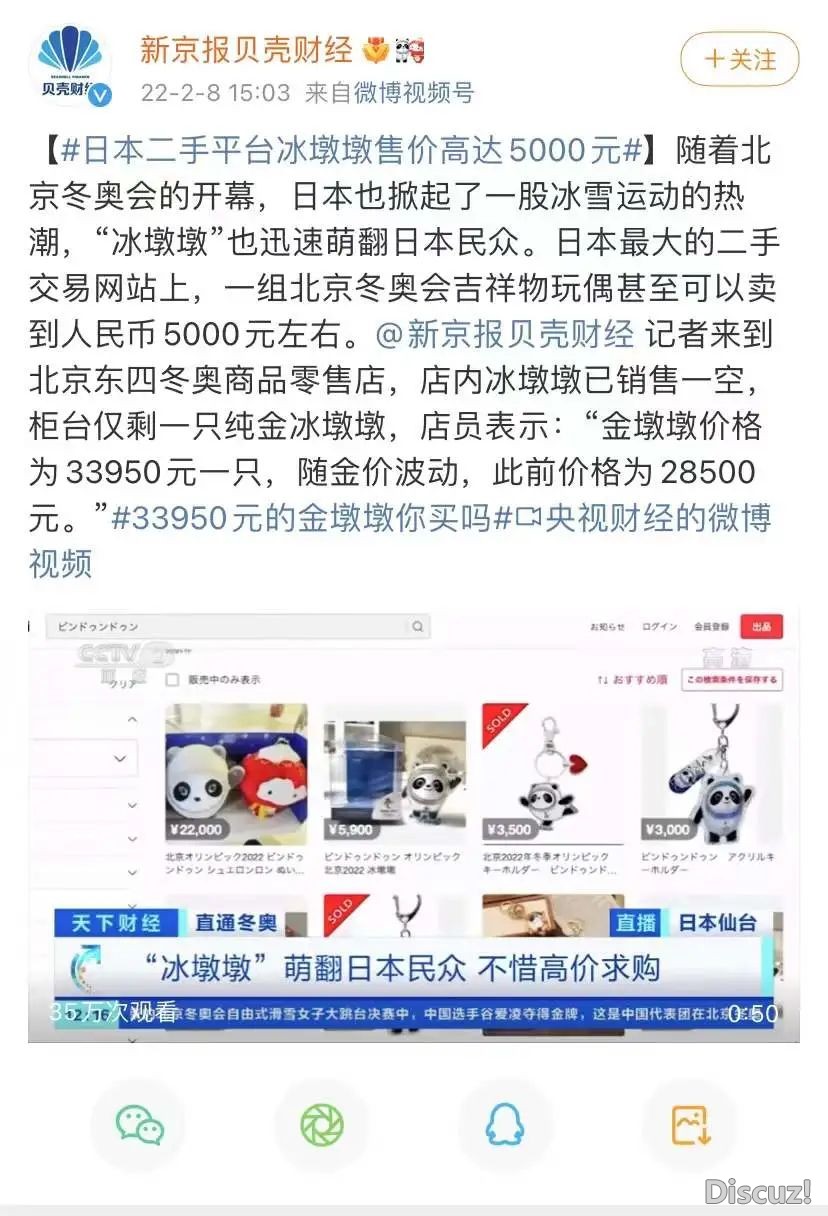The height and width of the screenshot is (1216, 828).
Task: Open the 新京报贝壳财经 profile avatar
Action: click(70, 67)
